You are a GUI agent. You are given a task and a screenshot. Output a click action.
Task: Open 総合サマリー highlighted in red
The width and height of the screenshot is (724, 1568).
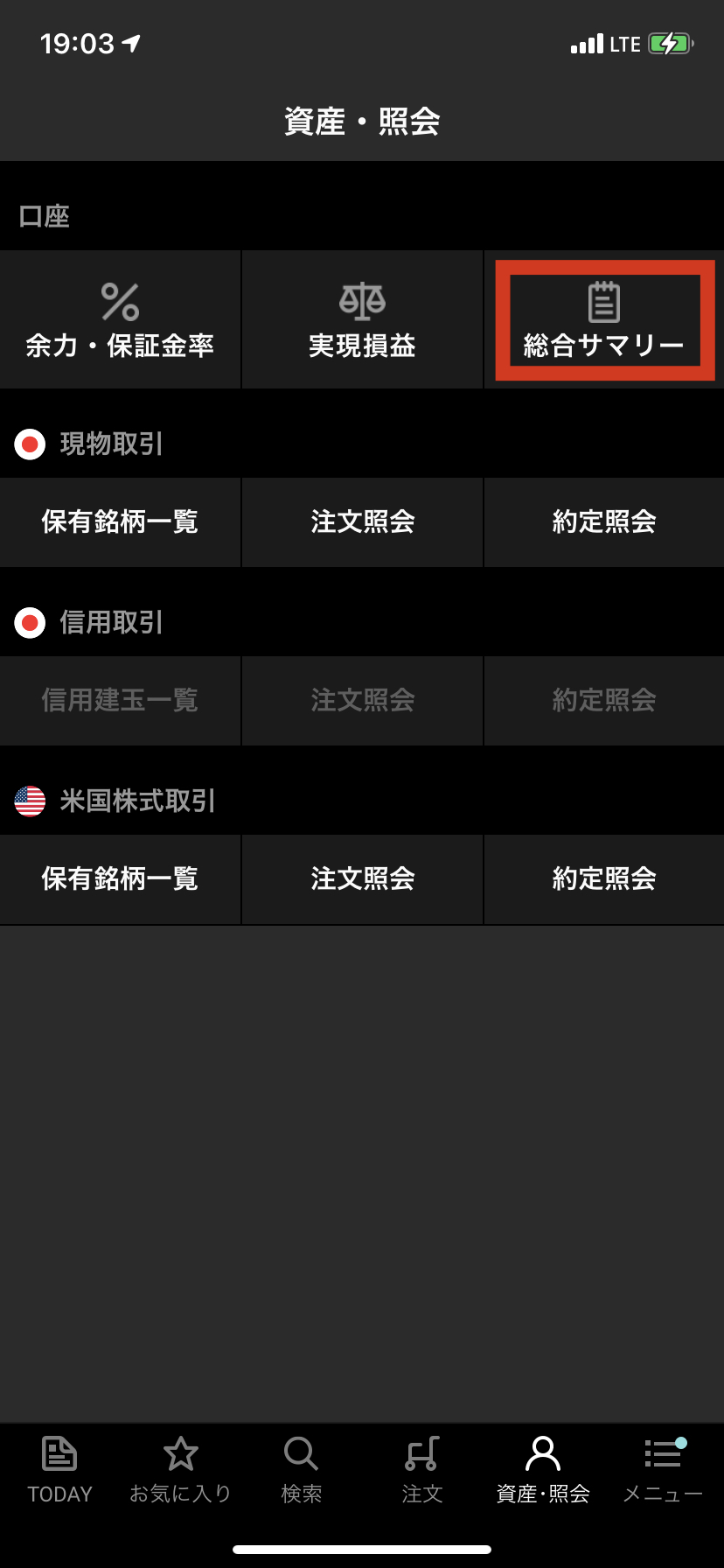click(x=604, y=319)
